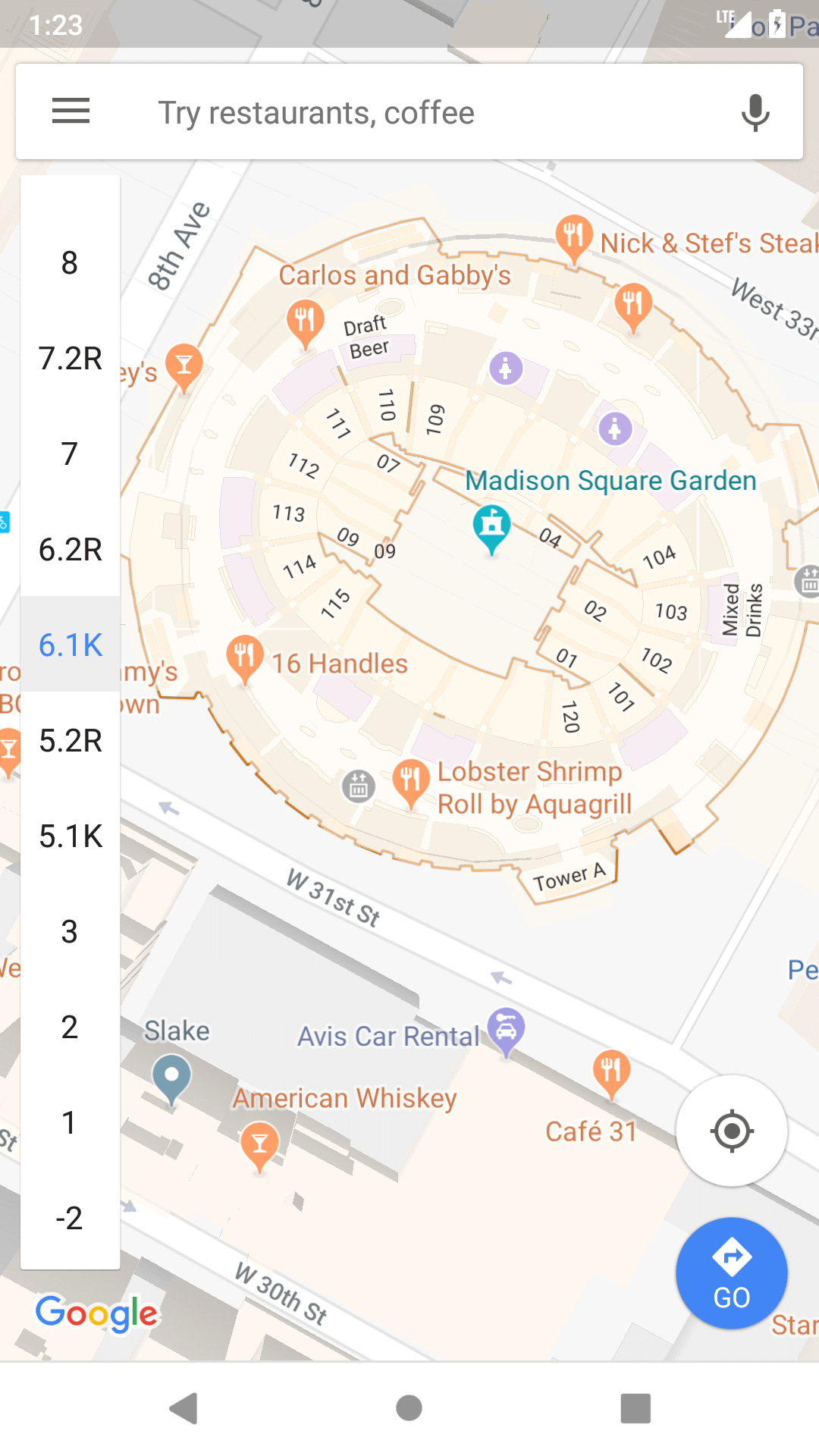Select basement level -2
819x1456 pixels.
70,1218
